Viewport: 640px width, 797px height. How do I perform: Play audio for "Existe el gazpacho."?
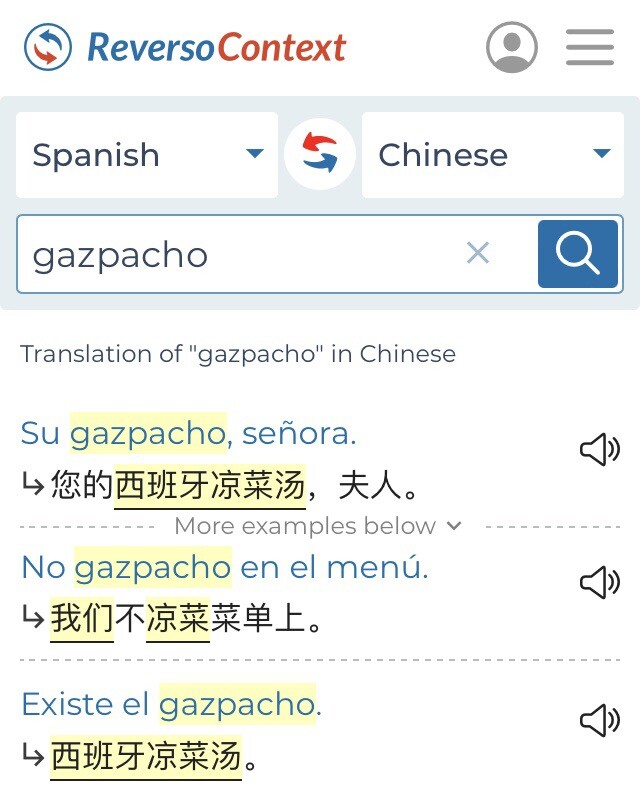(600, 720)
